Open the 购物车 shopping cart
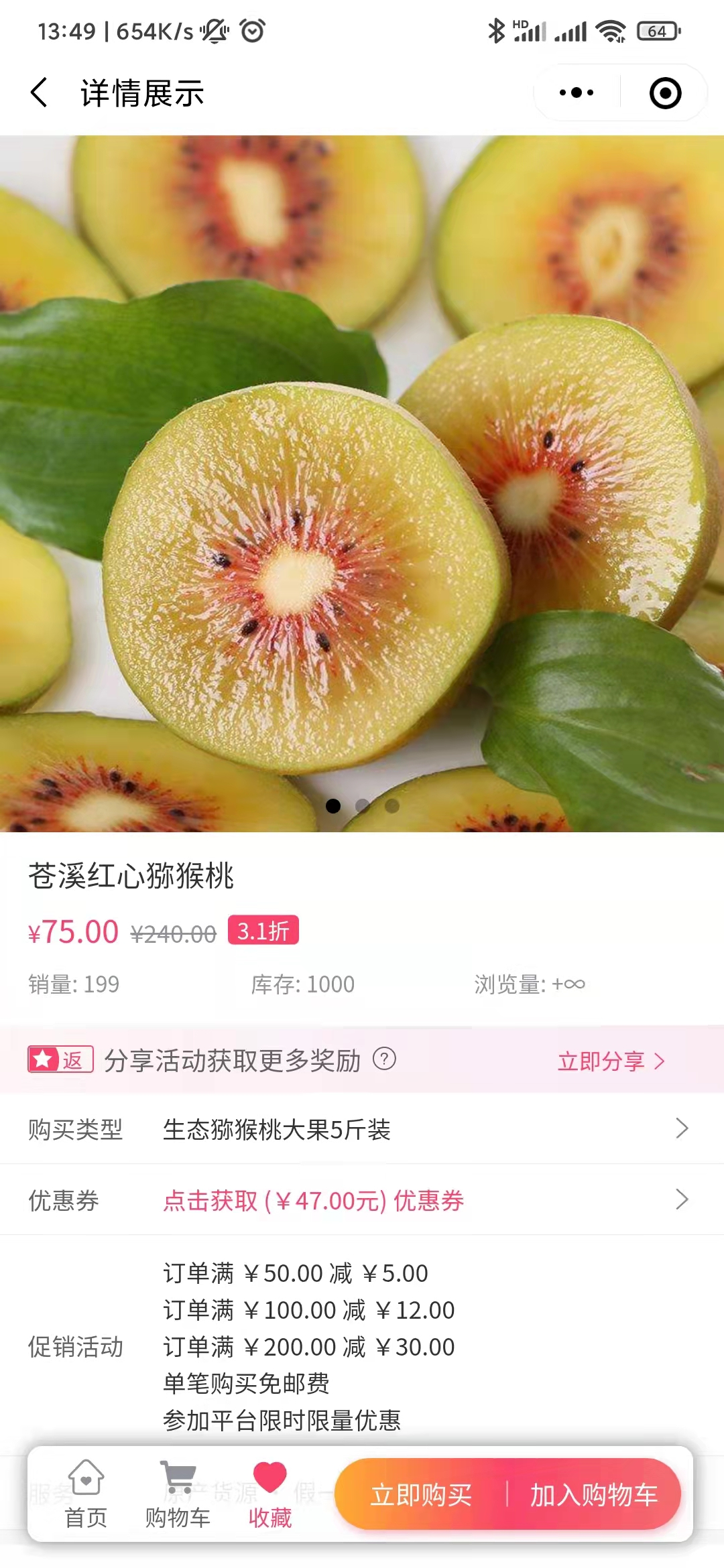The width and height of the screenshot is (724, 1568). [x=178, y=1494]
